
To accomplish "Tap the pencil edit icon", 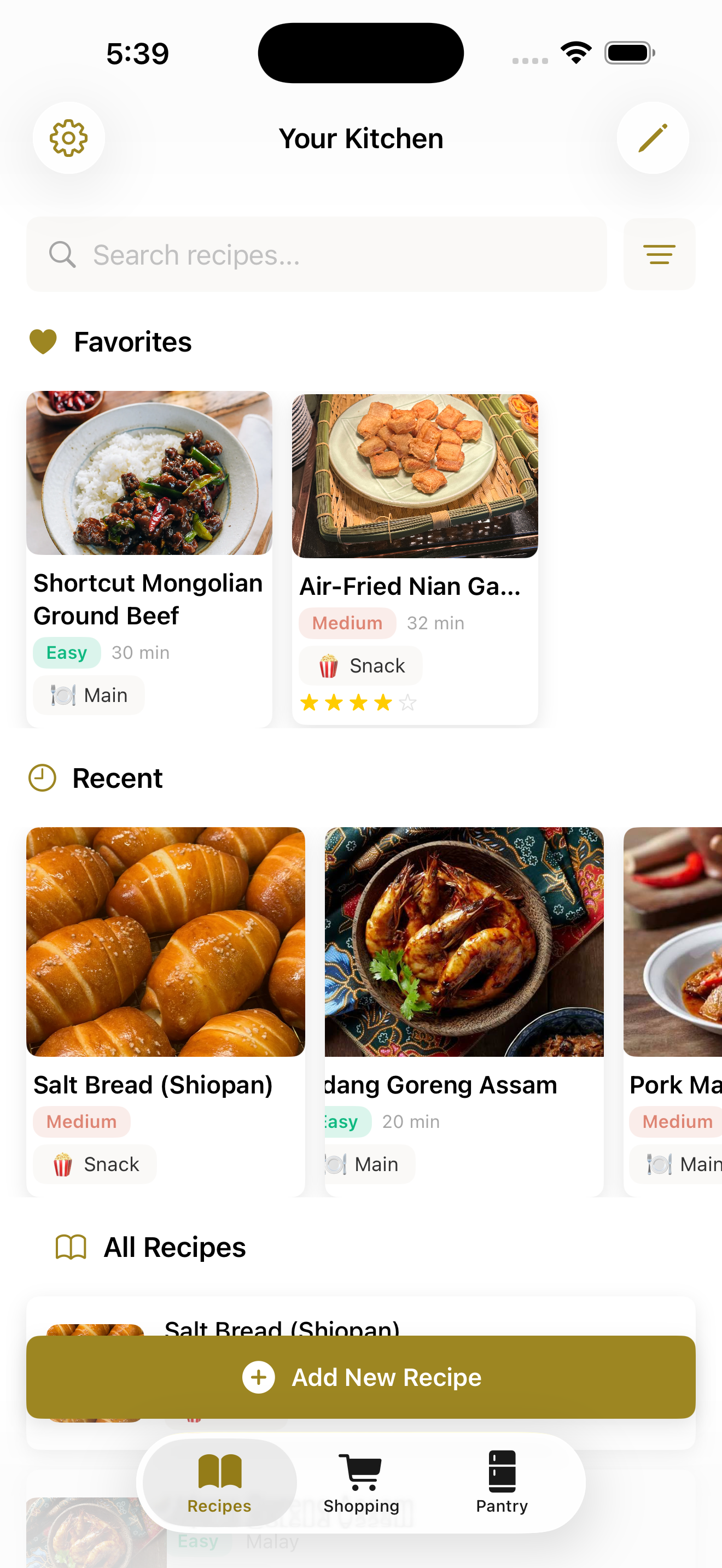I will (x=652, y=138).
